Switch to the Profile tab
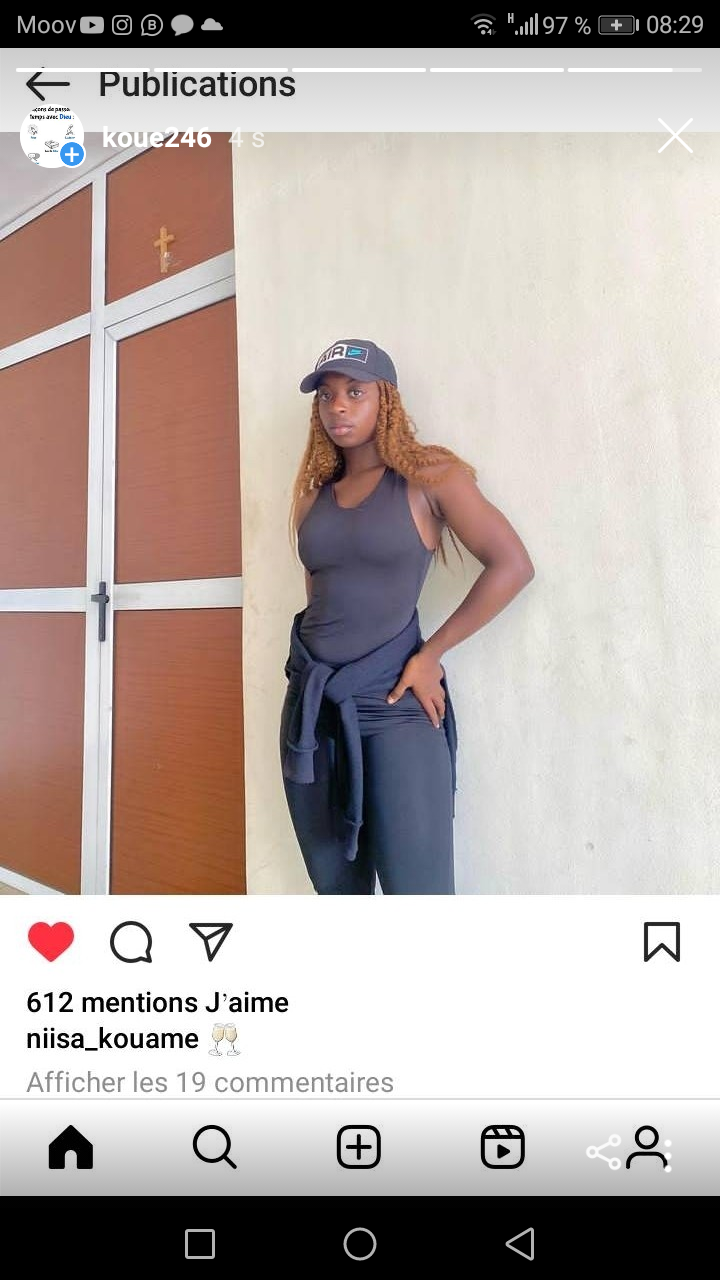Viewport: 720px width, 1280px height. click(x=648, y=1148)
